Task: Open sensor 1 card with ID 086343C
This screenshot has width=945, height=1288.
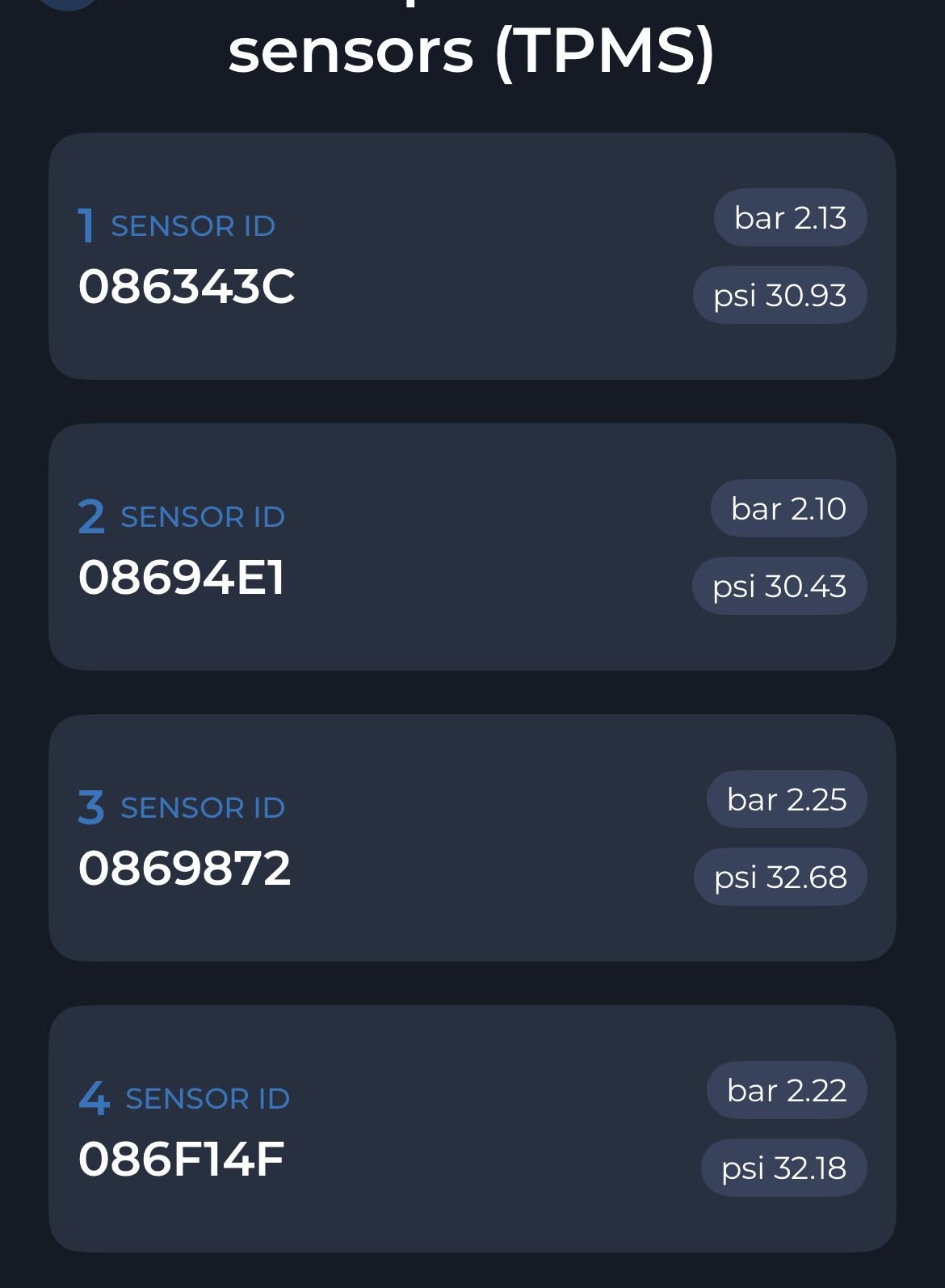Action: tap(472, 256)
